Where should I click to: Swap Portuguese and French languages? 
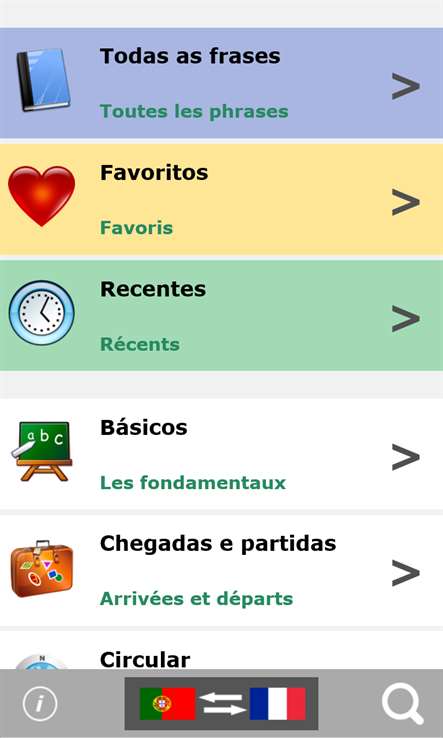coord(221,704)
